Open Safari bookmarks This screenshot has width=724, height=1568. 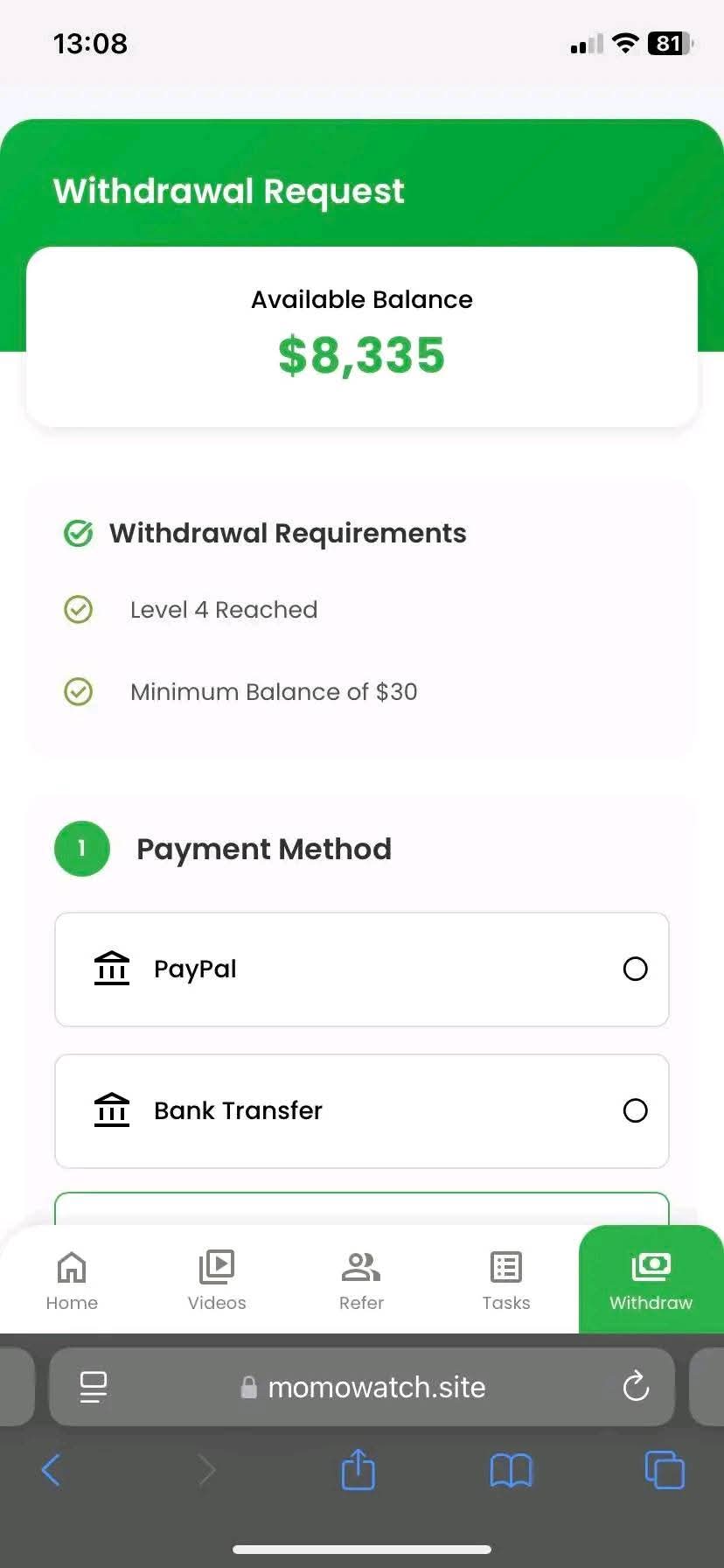tap(511, 1470)
